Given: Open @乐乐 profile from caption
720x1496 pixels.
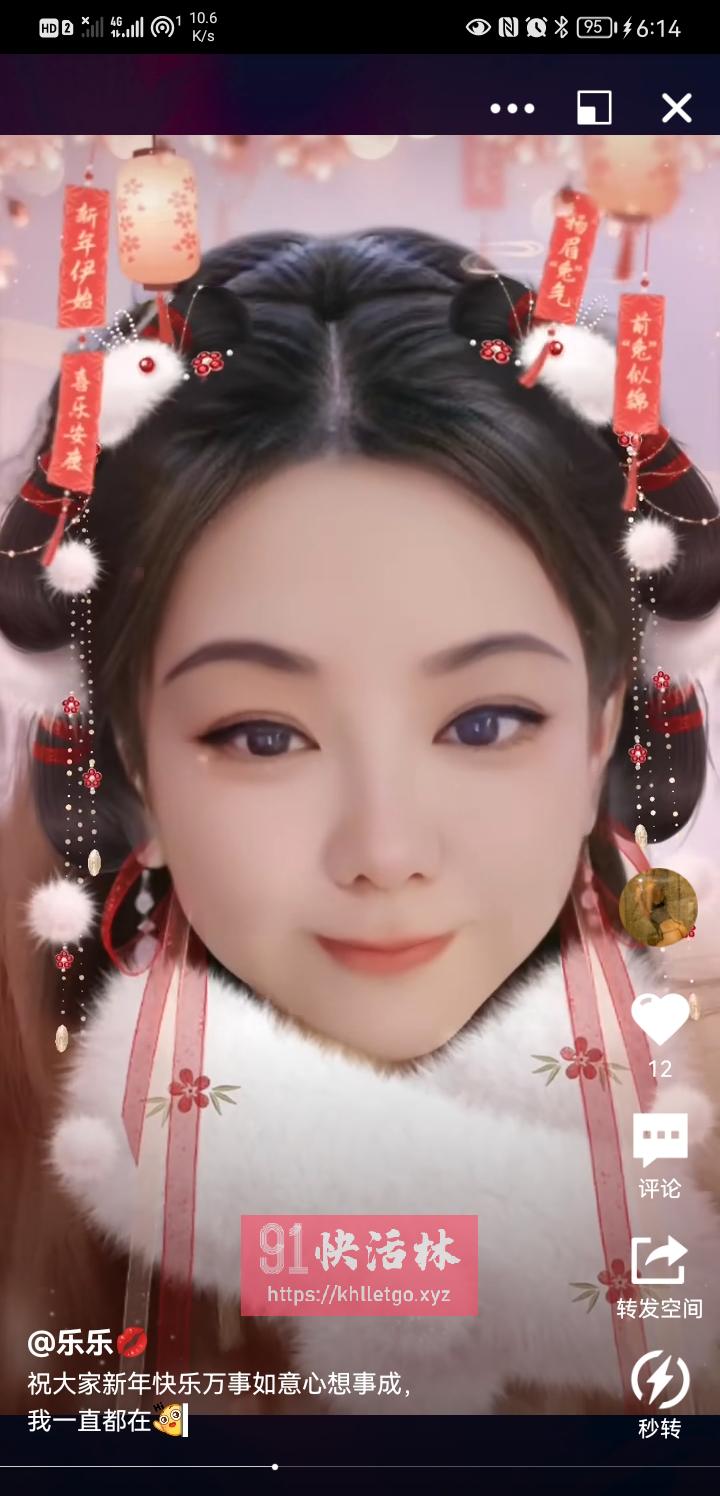Looking at the screenshot, I should tap(72, 1342).
